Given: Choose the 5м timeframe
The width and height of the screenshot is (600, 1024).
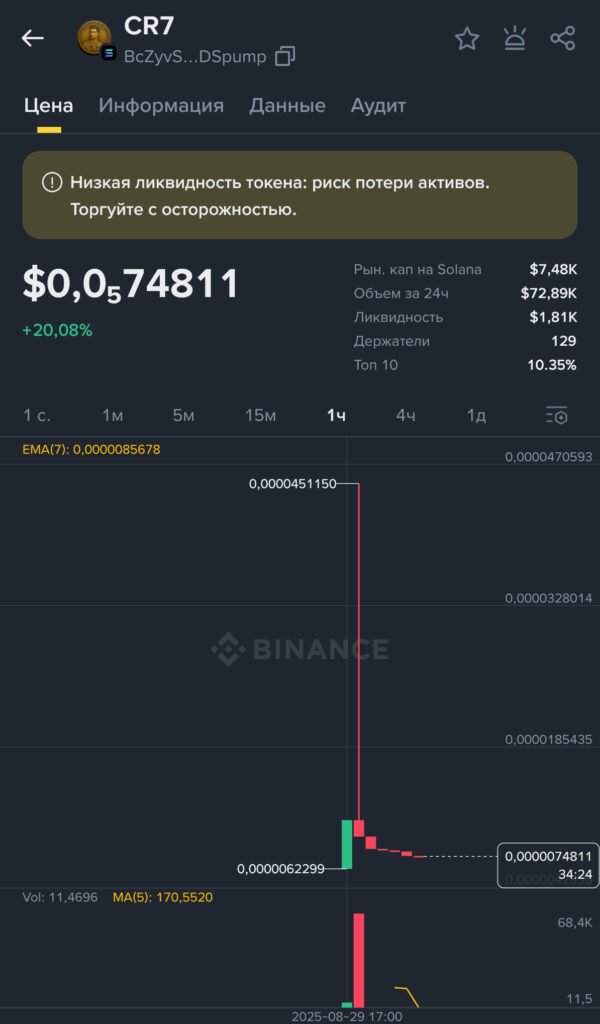Looking at the screenshot, I should pos(183,415).
